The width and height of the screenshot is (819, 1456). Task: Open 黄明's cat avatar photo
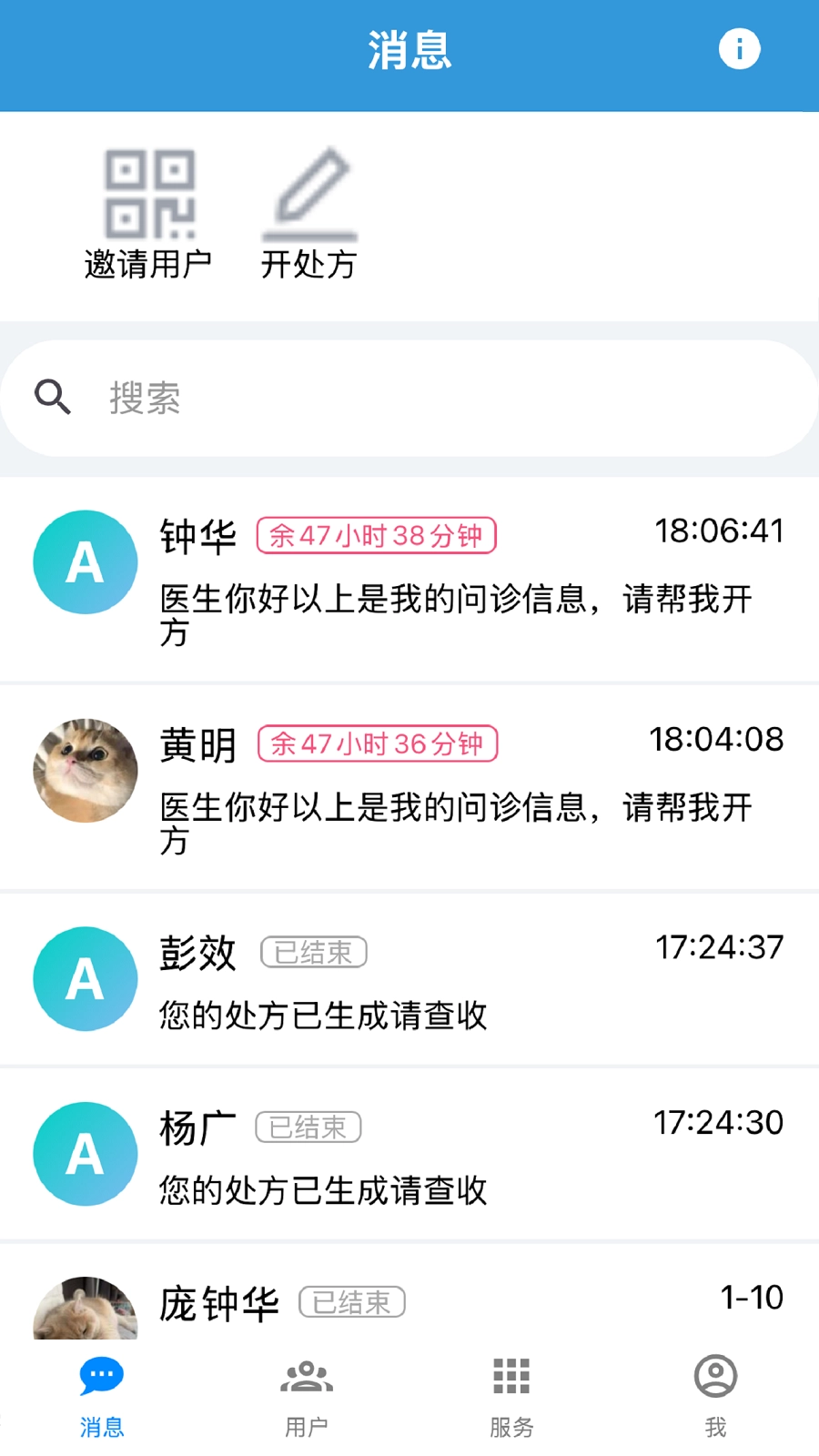point(85,770)
